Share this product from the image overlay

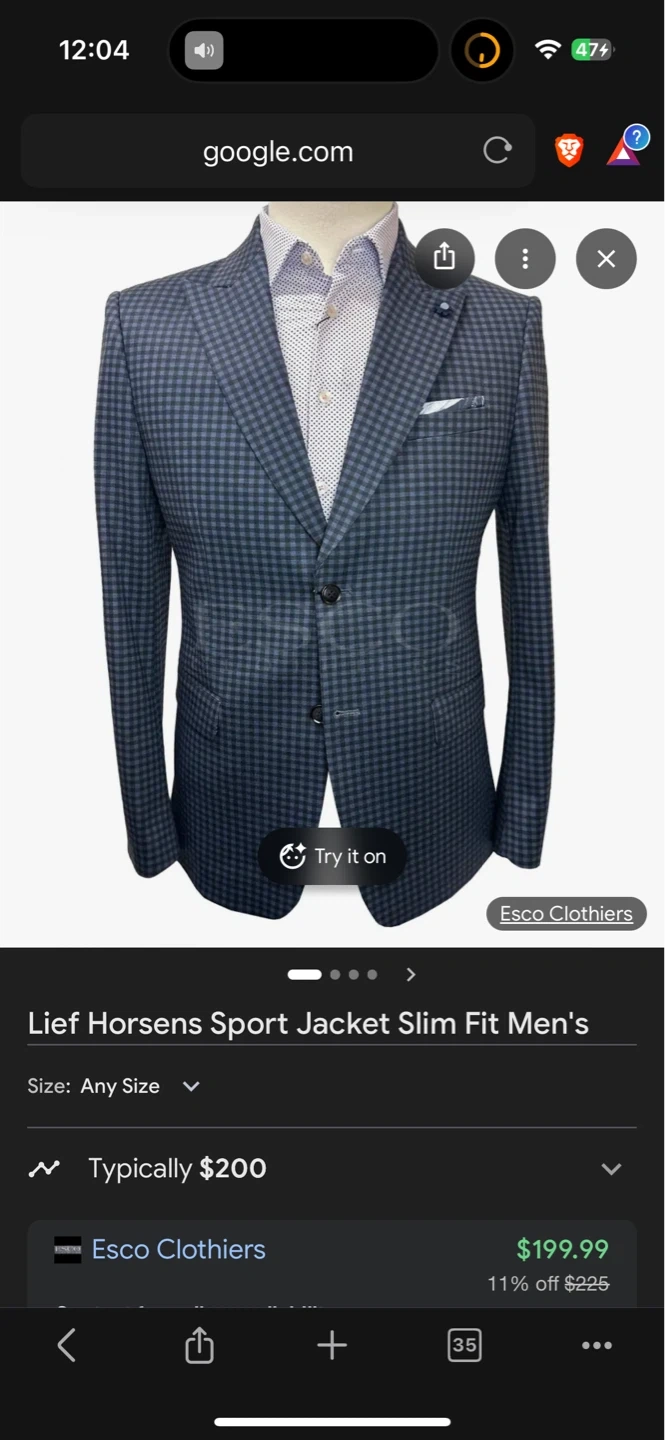[445, 258]
